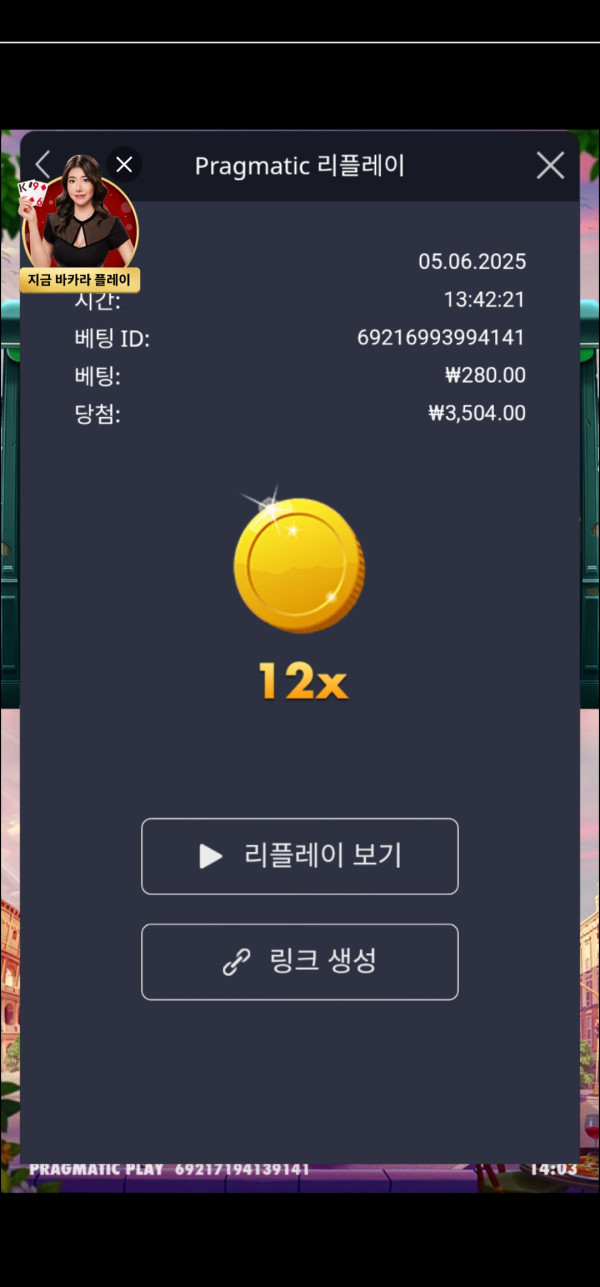
Task: Generate a share link with 링크 생성
Action: [300, 962]
